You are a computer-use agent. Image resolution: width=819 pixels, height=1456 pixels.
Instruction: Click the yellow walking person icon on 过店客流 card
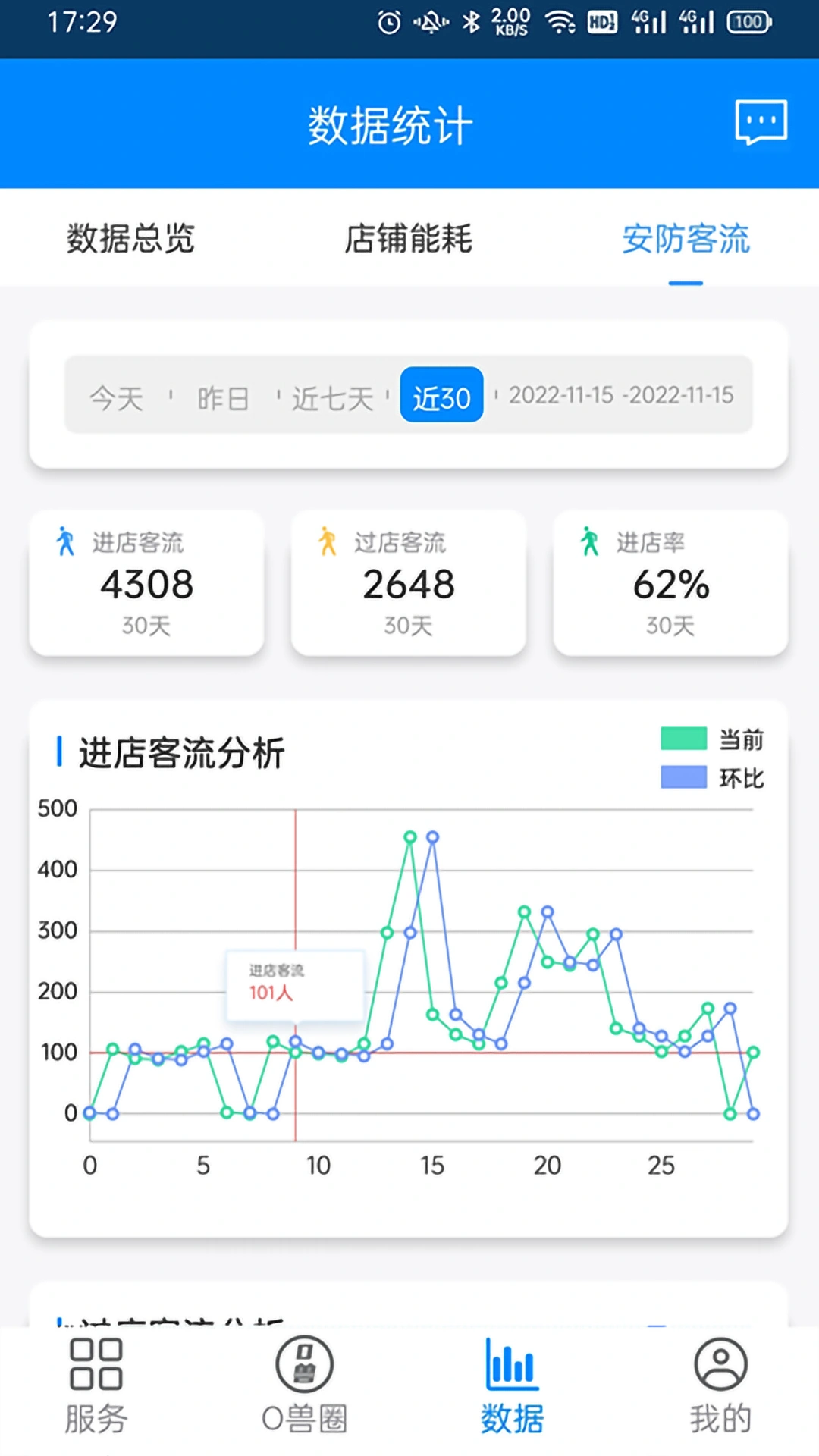(x=328, y=541)
